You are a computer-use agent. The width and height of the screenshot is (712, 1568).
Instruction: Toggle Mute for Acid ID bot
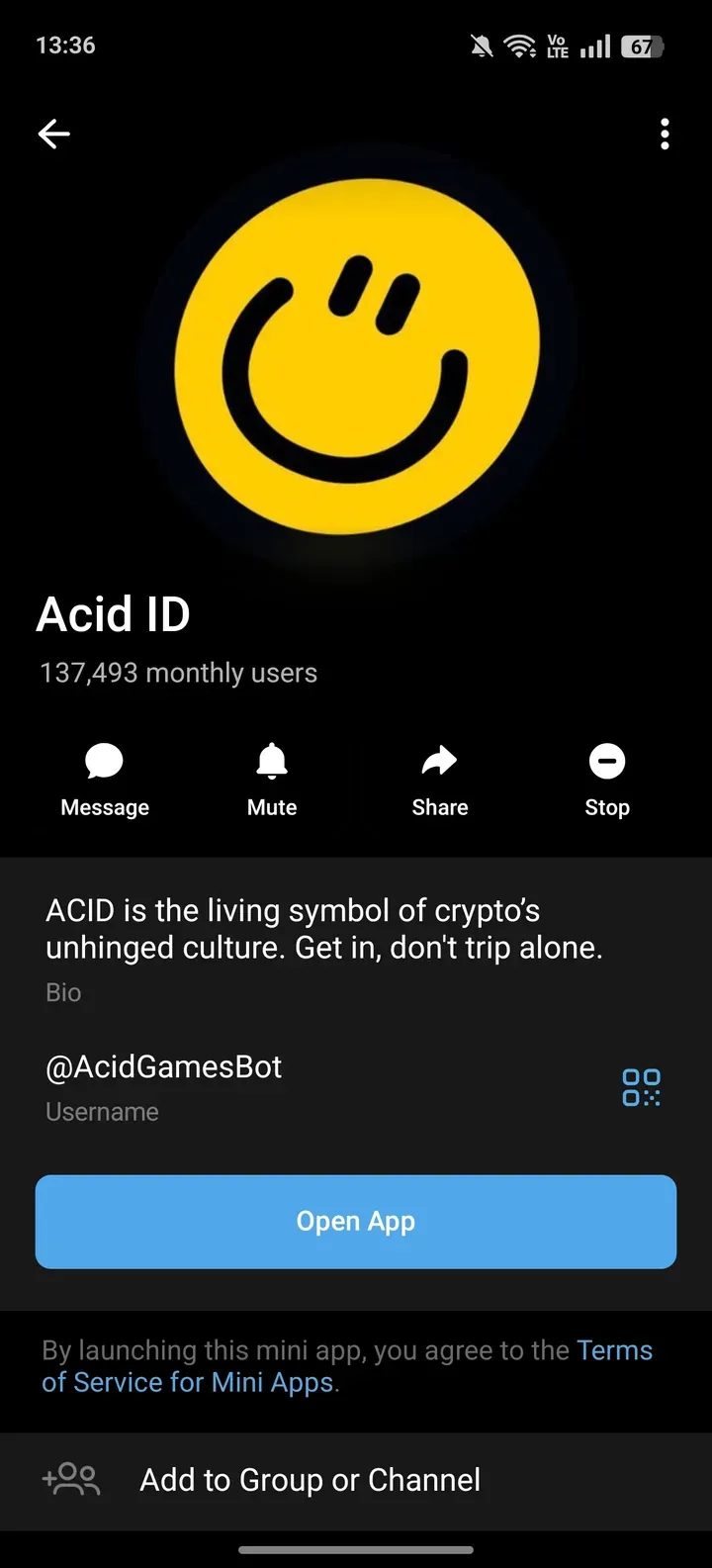pyautogui.click(x=272, y=777)
